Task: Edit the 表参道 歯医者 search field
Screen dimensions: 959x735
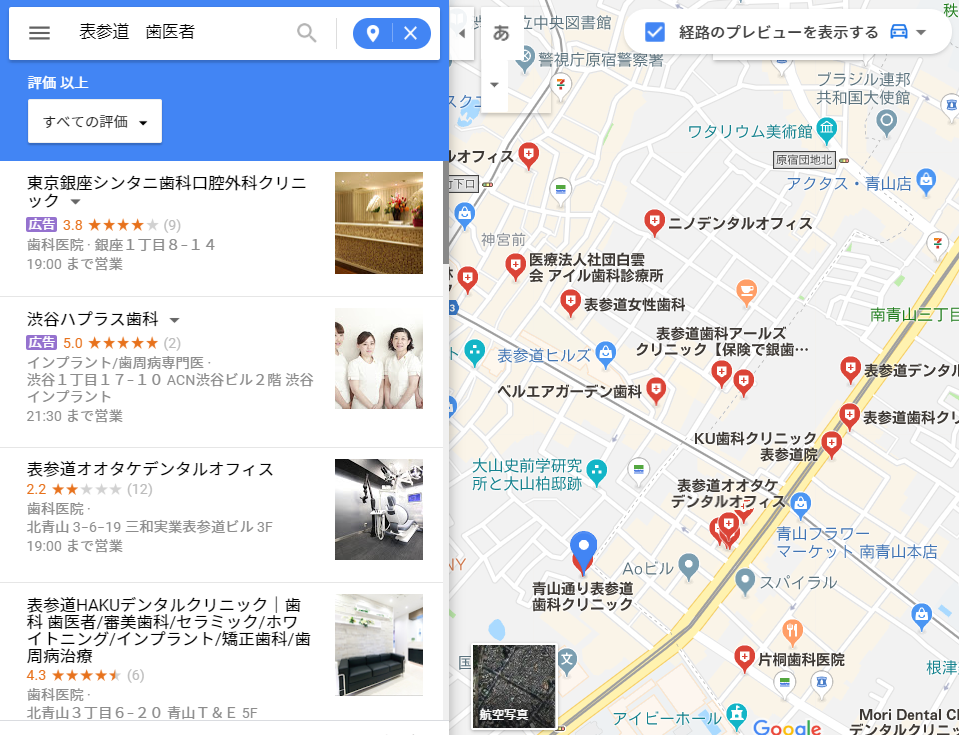Action: coord(180,33)
